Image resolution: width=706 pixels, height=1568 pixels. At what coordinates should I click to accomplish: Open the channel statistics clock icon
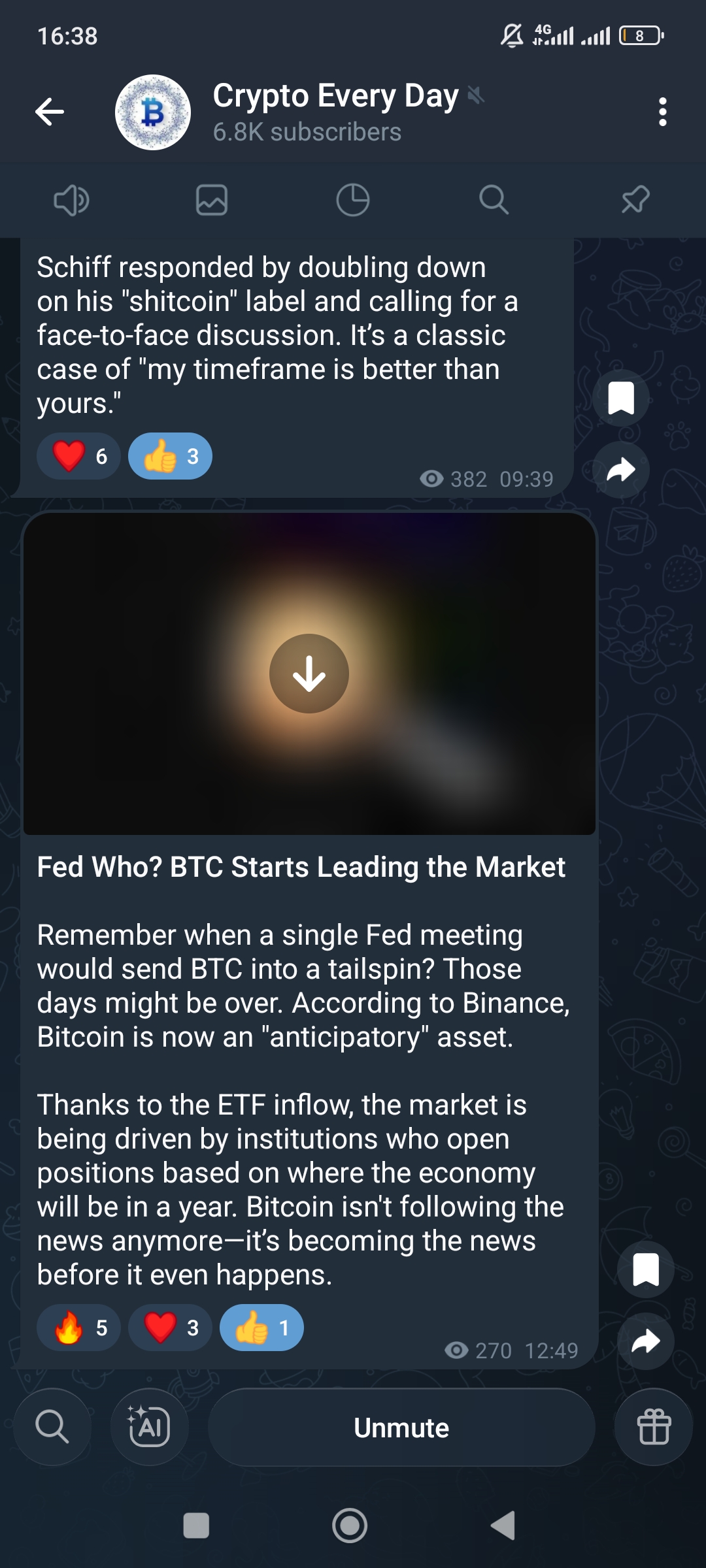click(353, 201)
